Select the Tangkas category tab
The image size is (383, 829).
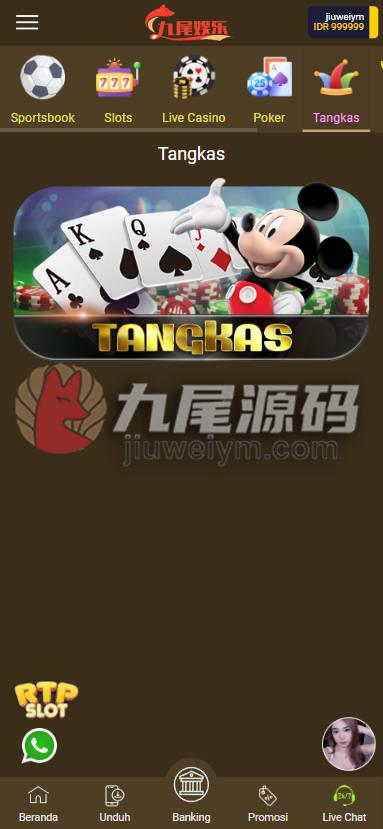336,90
